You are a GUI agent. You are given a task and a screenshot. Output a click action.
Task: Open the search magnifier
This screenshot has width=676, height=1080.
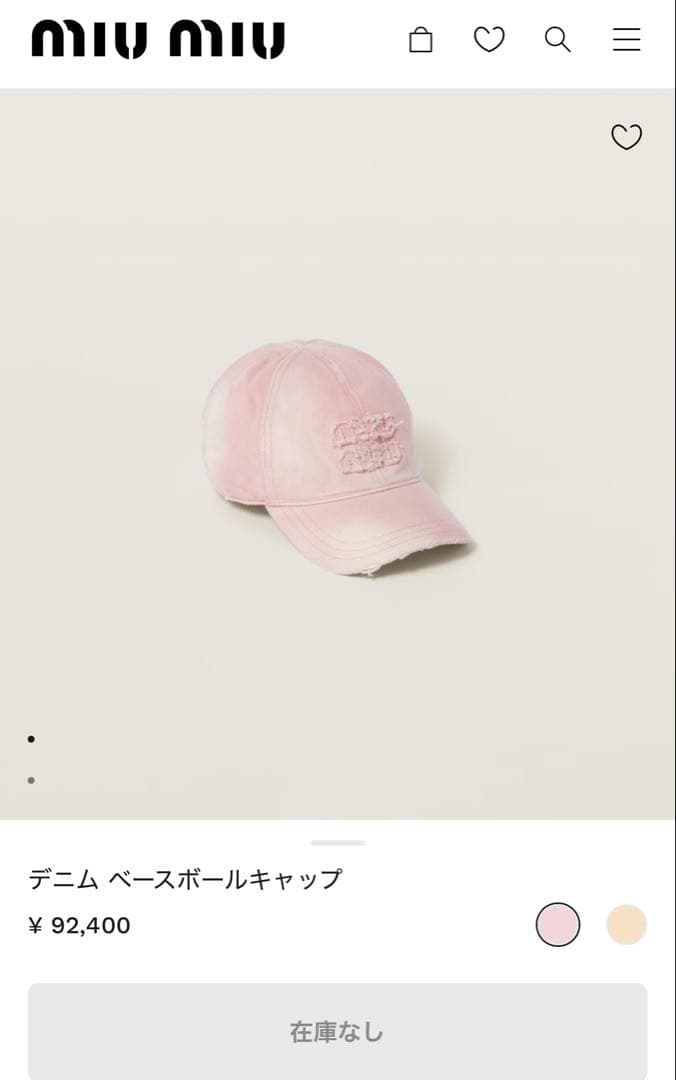point(557,40)
